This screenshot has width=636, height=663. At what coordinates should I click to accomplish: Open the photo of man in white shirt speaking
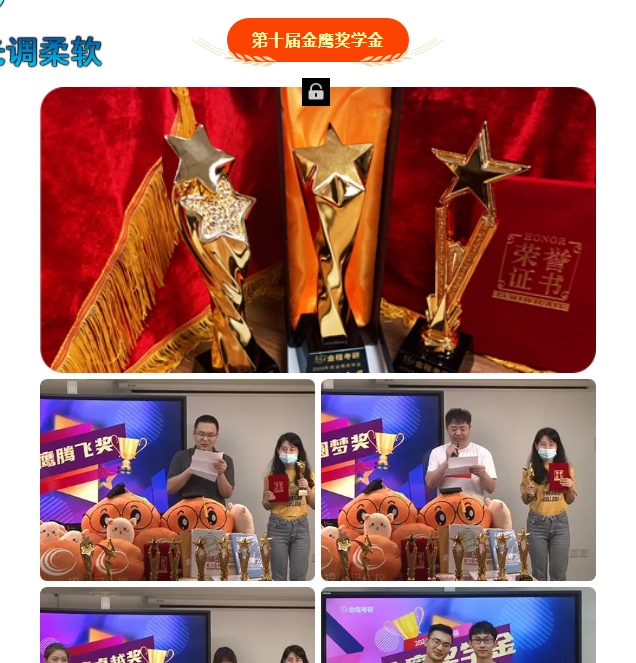458,479
